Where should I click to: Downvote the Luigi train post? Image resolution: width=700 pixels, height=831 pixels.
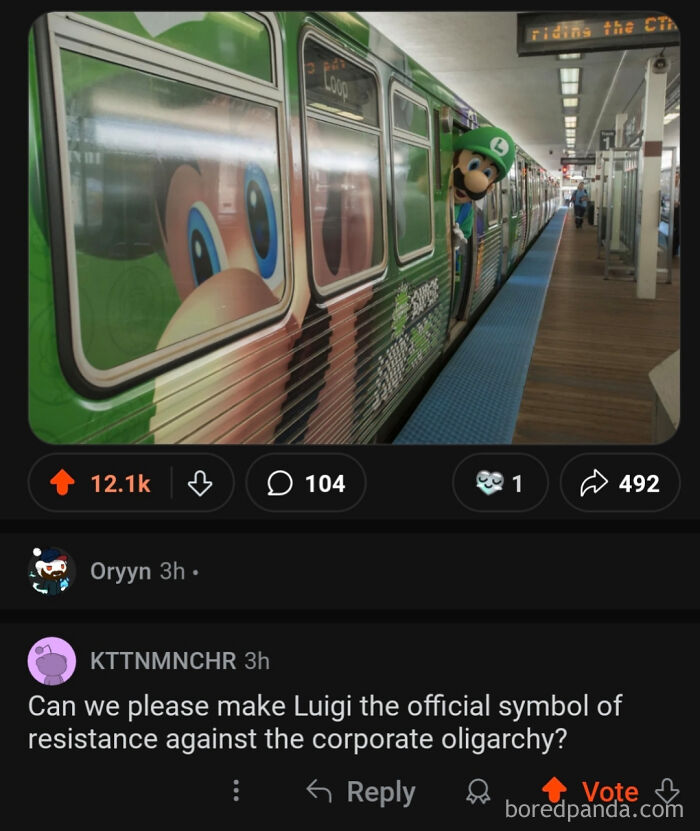click(x=201, y=484)
